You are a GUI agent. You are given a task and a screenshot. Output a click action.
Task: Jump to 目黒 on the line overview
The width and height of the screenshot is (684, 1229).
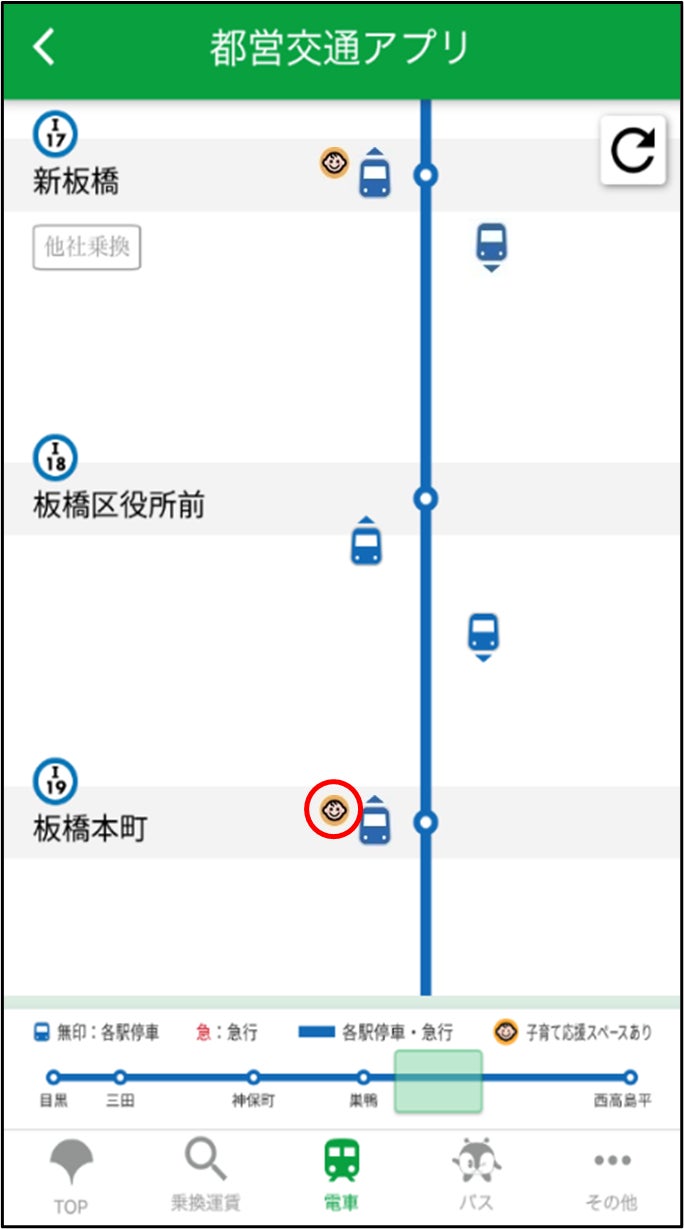point(53,1078)
